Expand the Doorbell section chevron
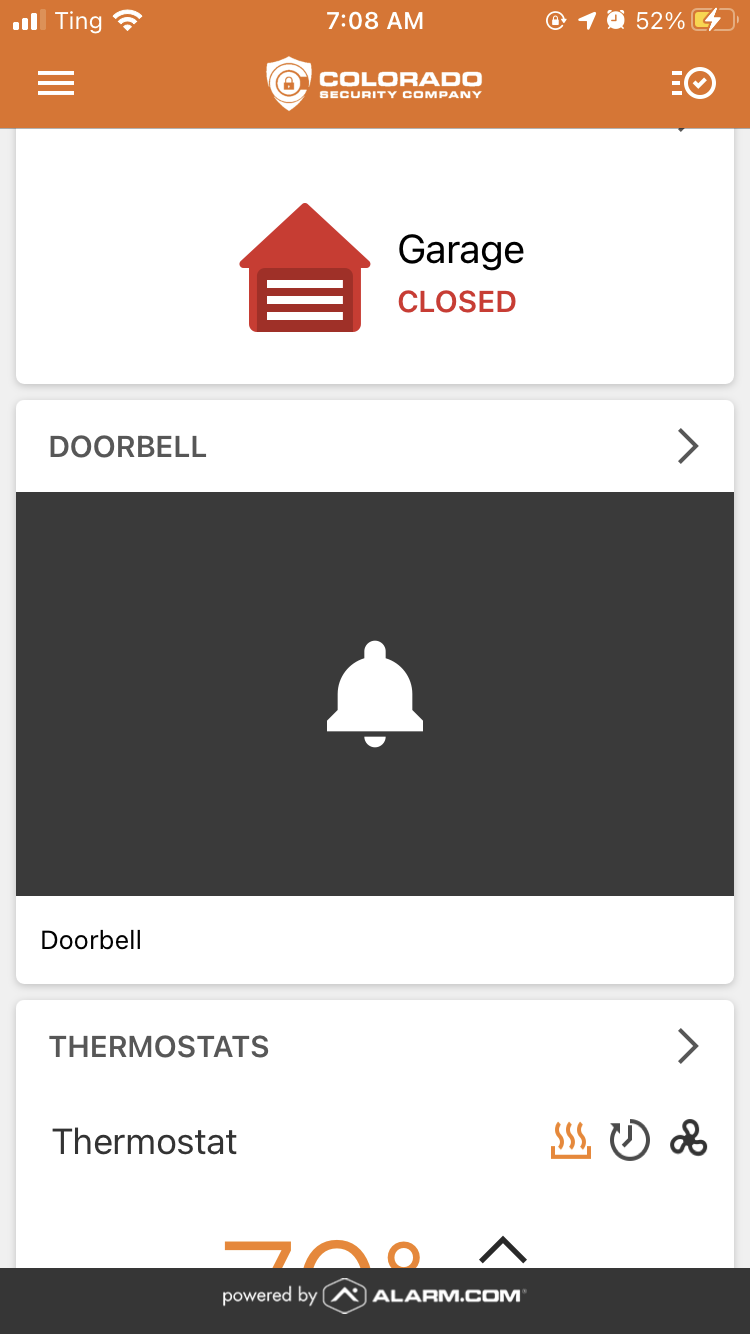 pos(687,446)
